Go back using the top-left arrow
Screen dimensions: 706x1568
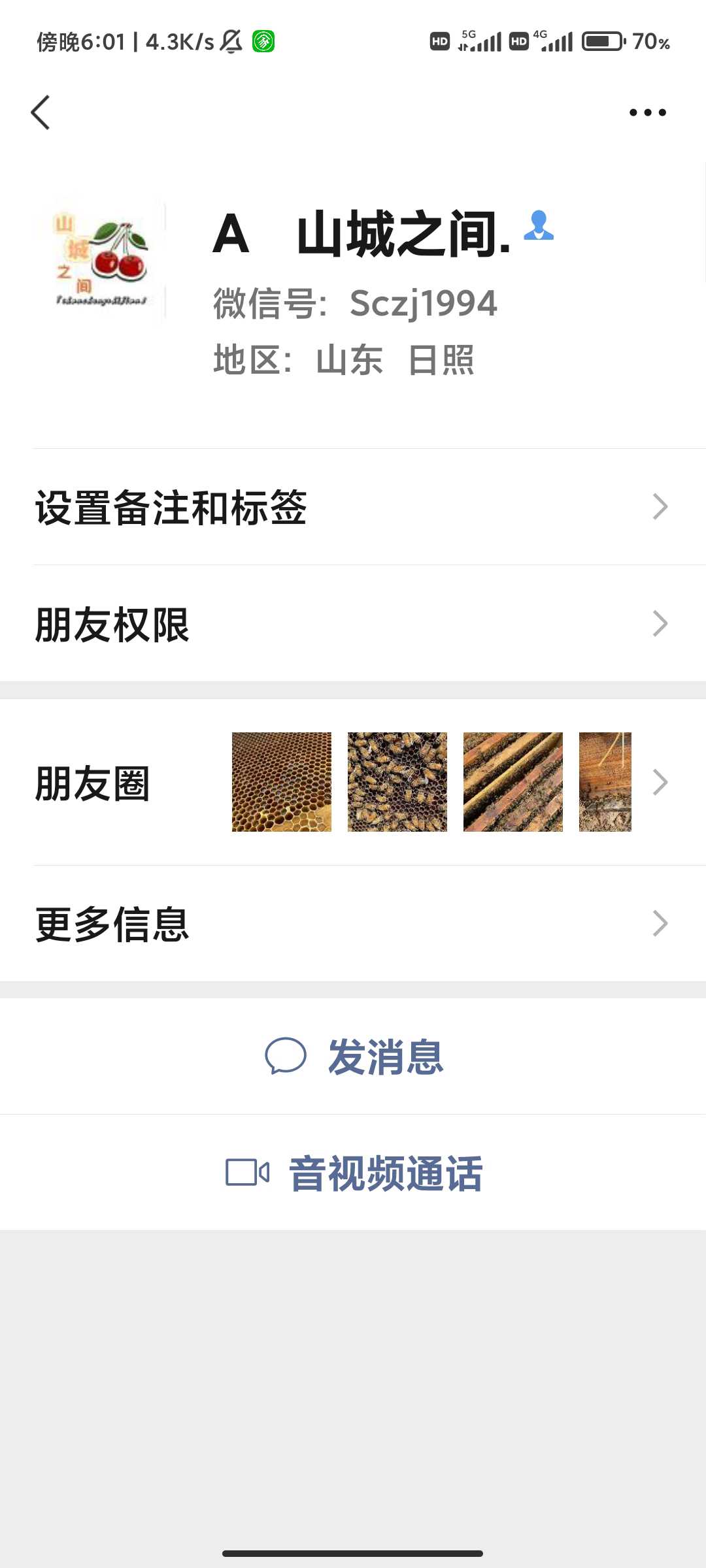click(41, 112)
